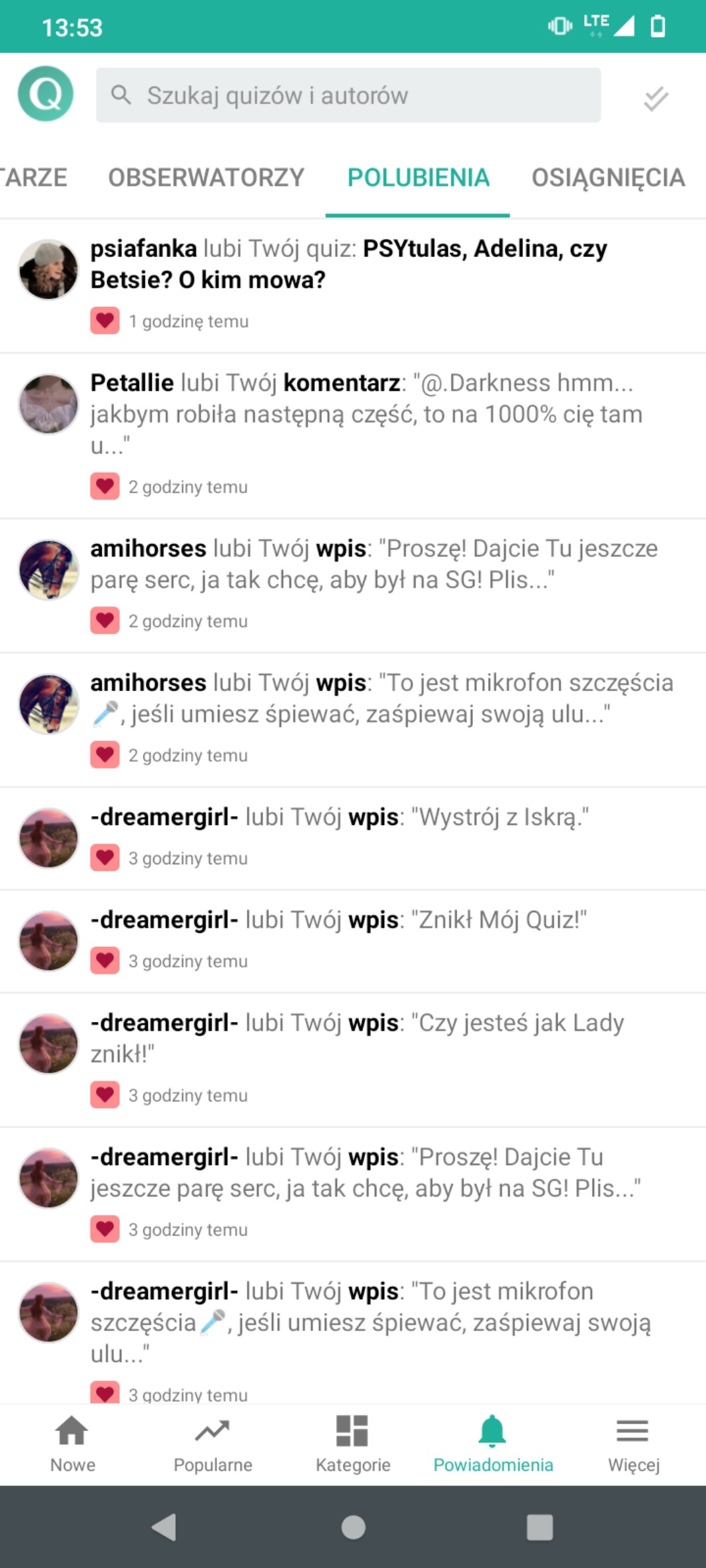
Task: Switch to the Osiągnięcia tab
Action: pos(607,178)
